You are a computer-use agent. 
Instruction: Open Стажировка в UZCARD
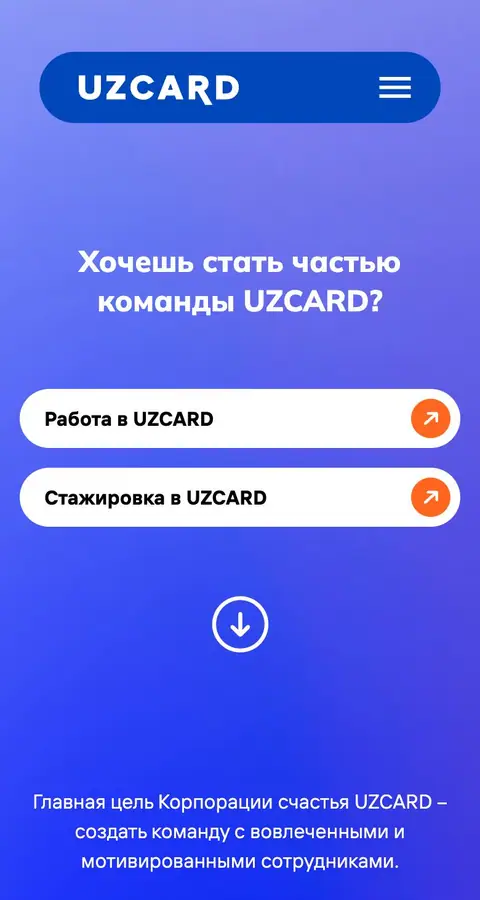[240, 497]
